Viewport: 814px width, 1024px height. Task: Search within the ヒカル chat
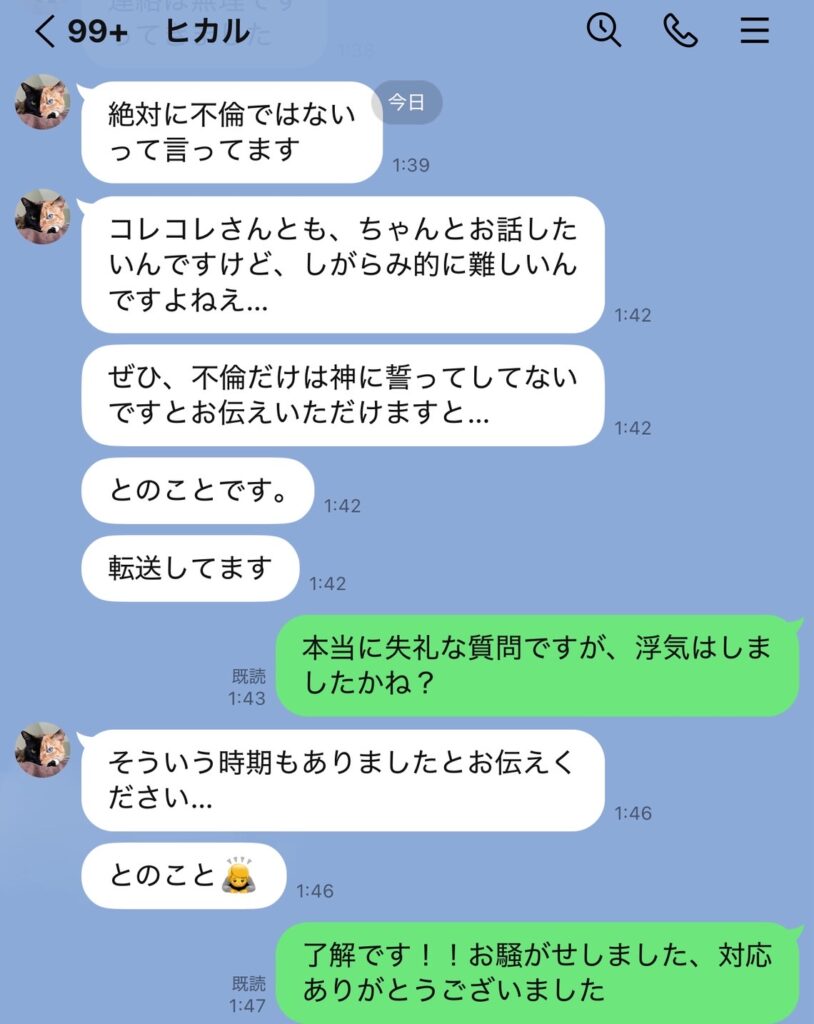[x=604, y=31]
